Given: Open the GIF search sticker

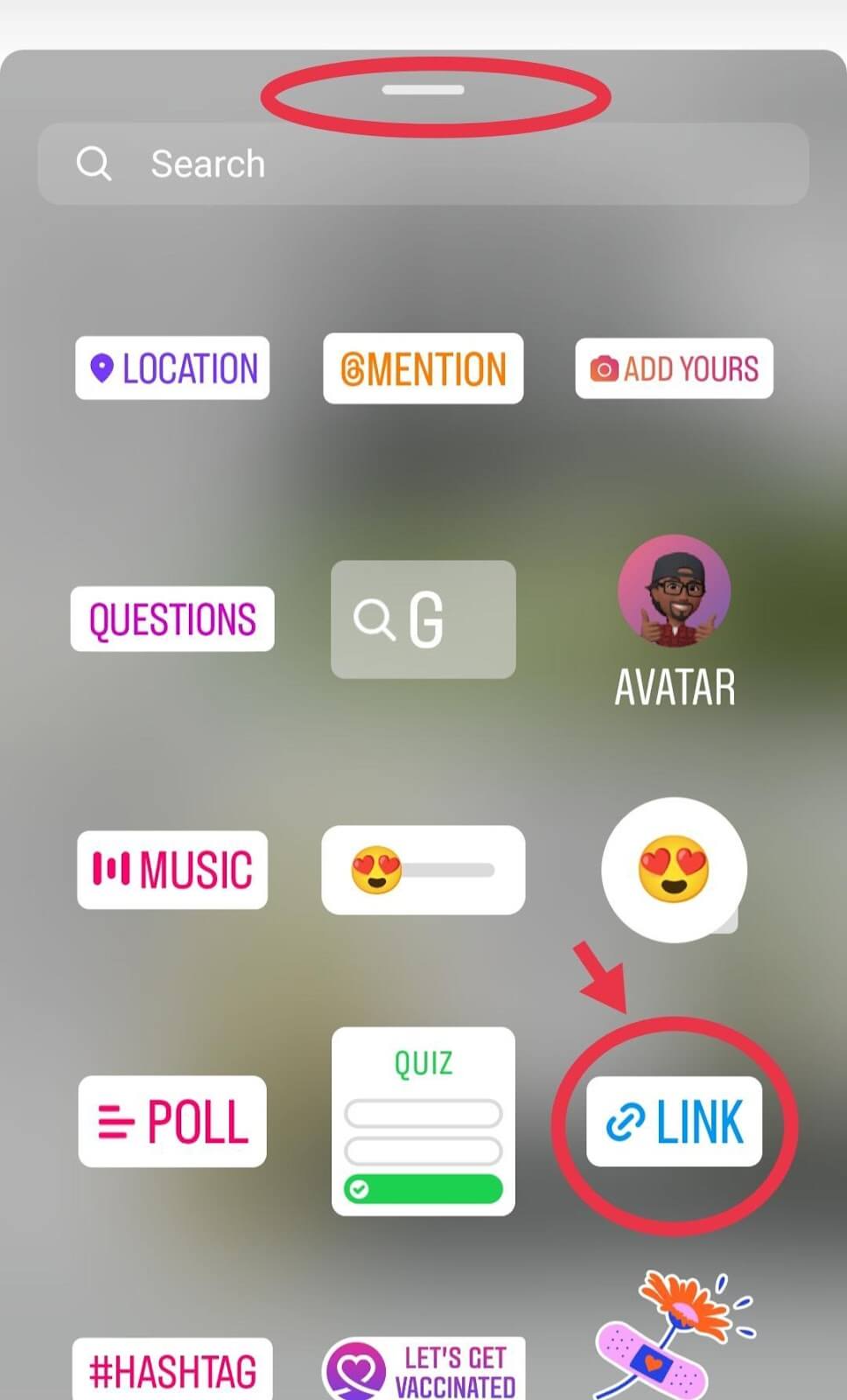Looking at the screenshot, I should pyautogui.click(x=423, y=619).
